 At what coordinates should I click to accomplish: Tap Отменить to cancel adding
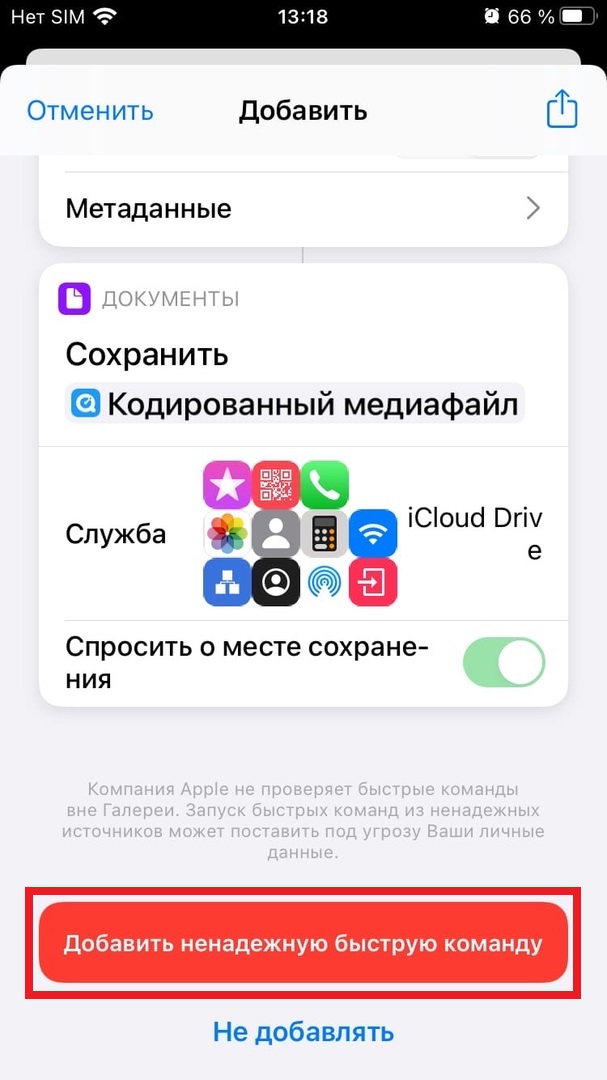tap(90, 111)
